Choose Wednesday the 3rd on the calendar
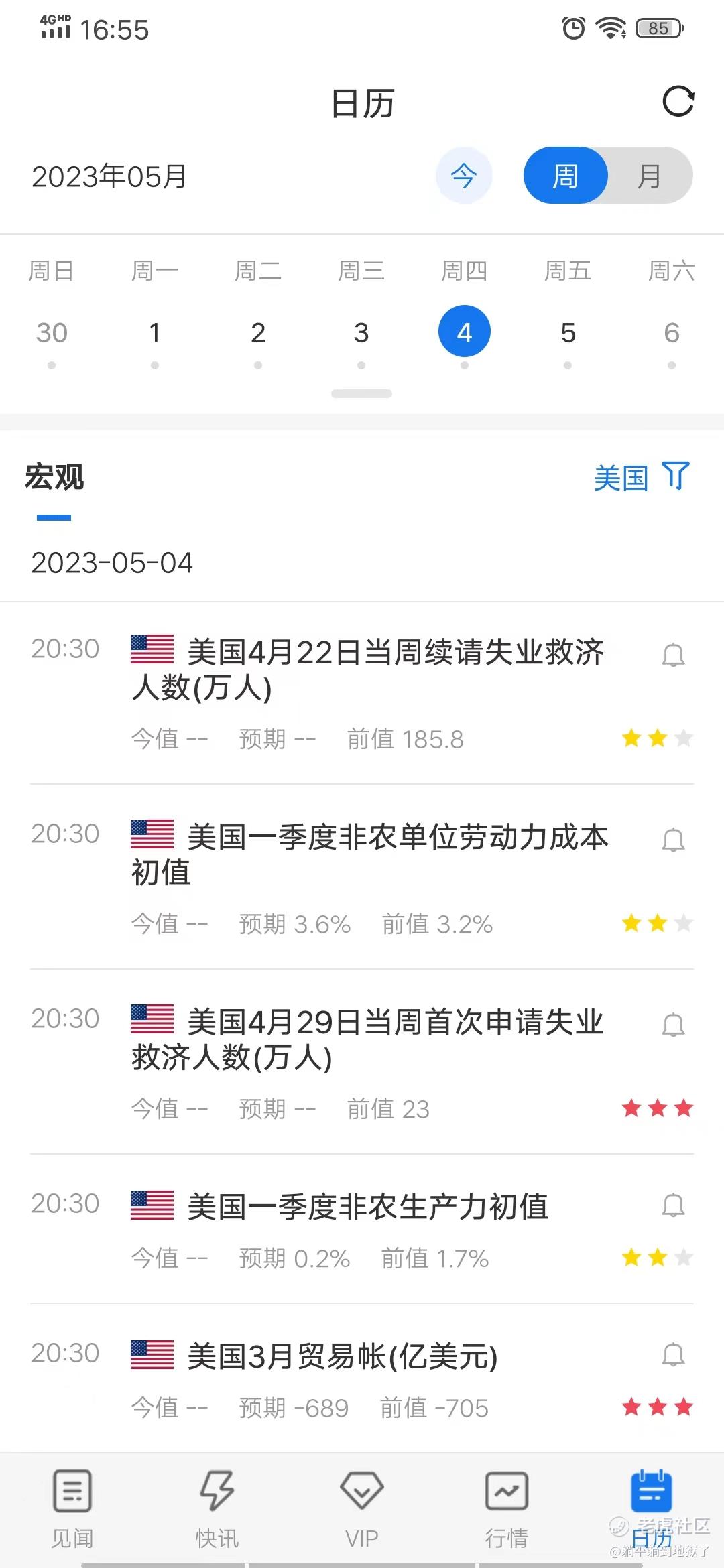 (x=361, y=333)
